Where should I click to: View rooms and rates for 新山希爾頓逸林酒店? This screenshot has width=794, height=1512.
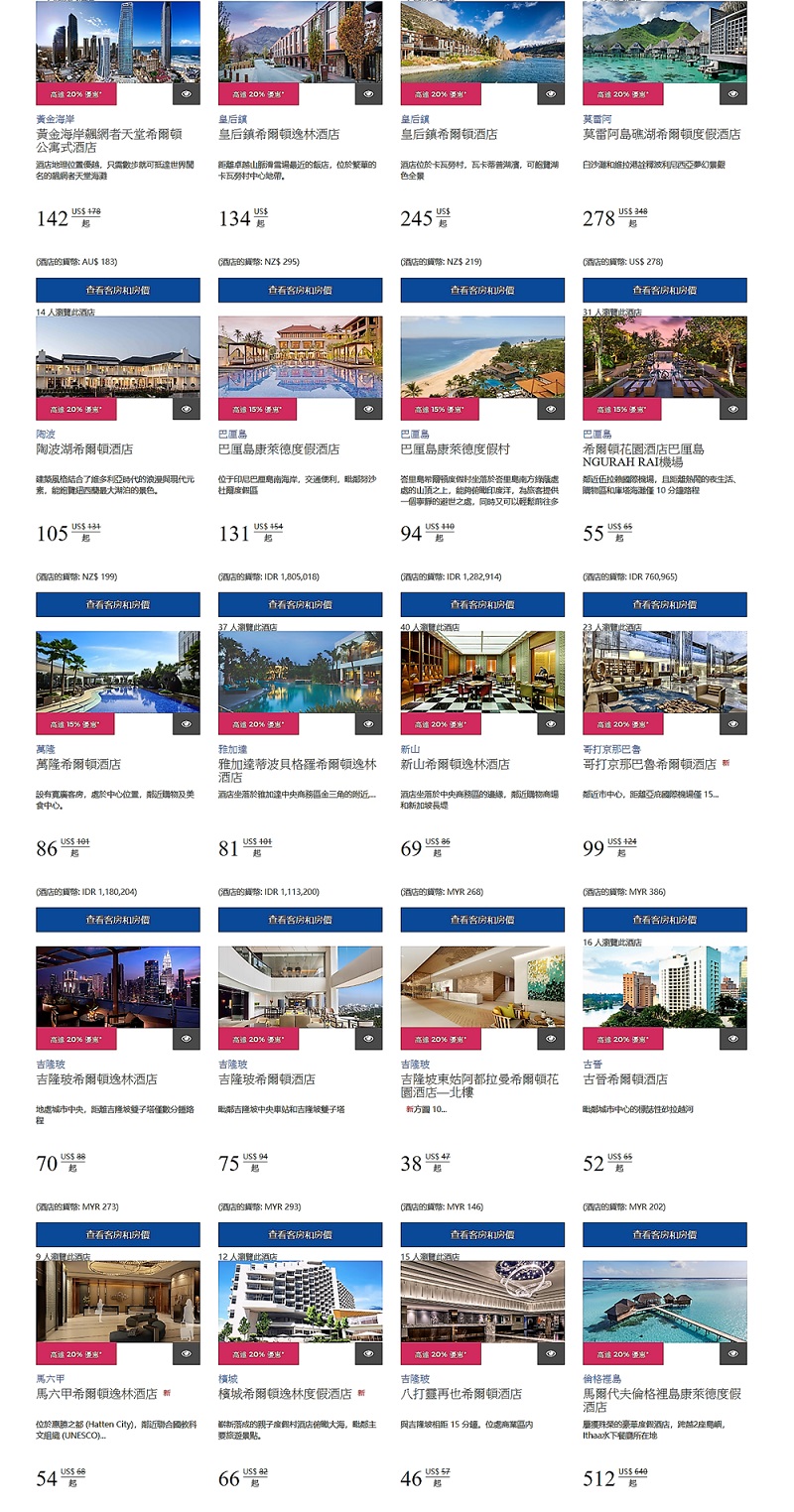(482, 920)
